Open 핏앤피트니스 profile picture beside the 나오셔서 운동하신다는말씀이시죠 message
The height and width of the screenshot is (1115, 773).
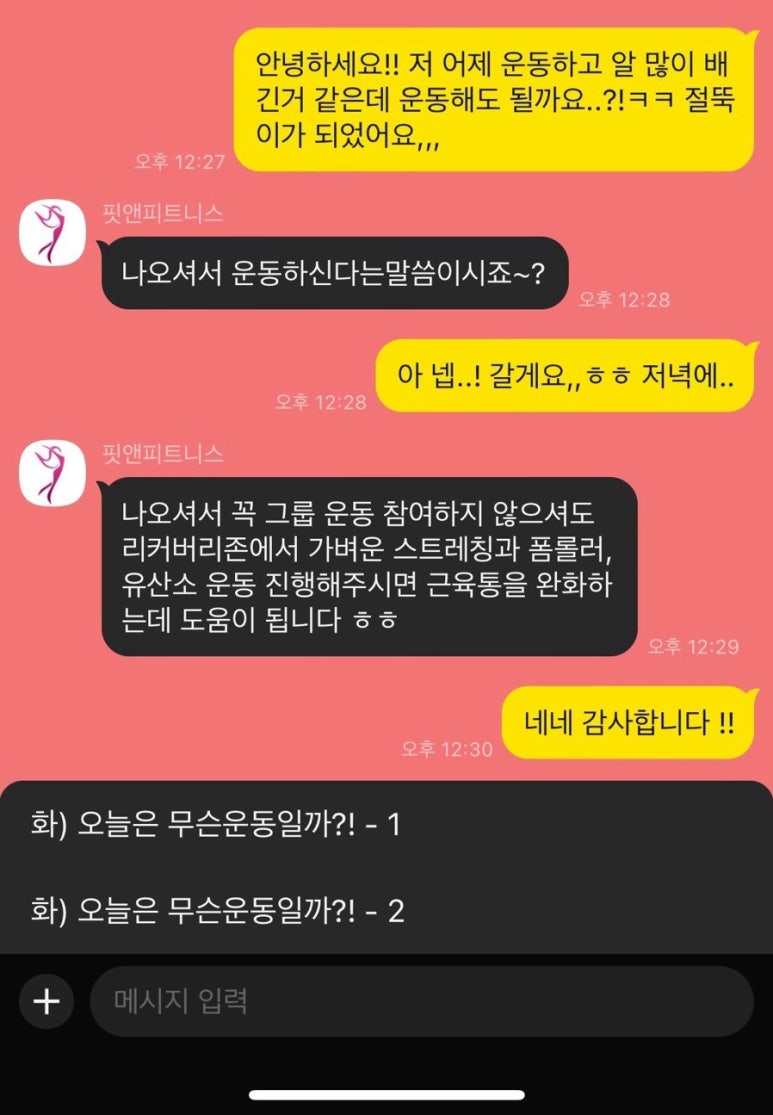(x=51, y=232)
